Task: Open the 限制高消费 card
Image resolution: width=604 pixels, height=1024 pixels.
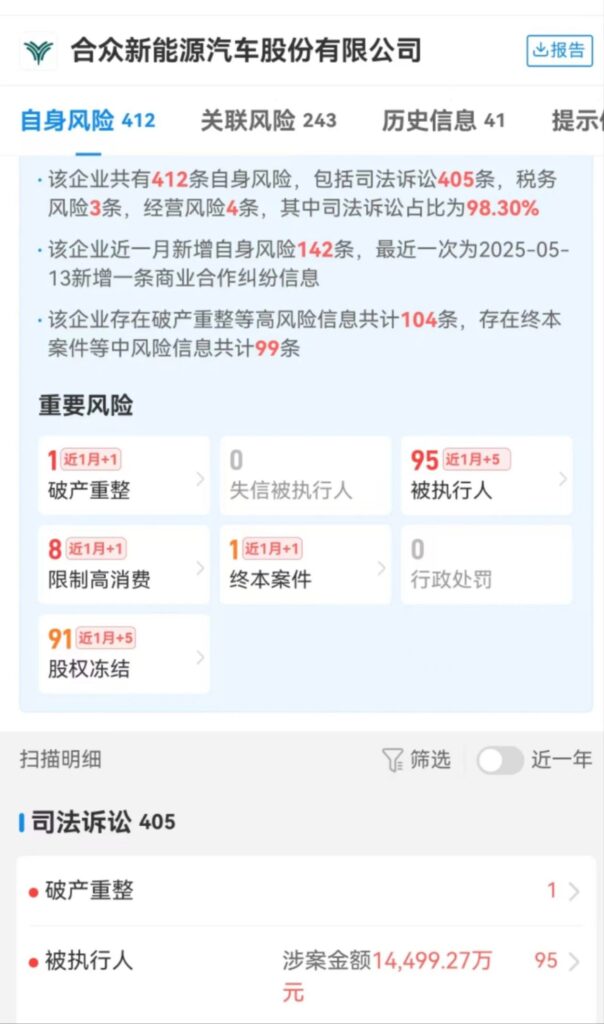Action: 124,564
